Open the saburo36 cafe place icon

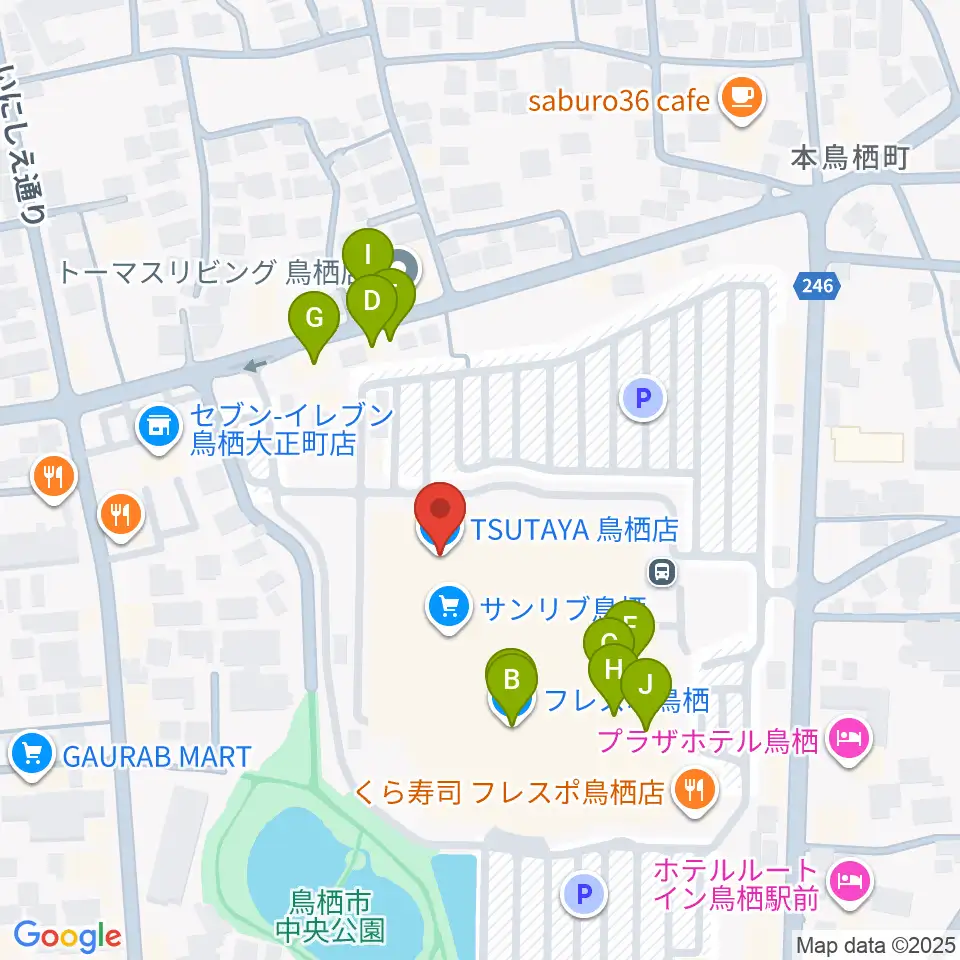742,100
